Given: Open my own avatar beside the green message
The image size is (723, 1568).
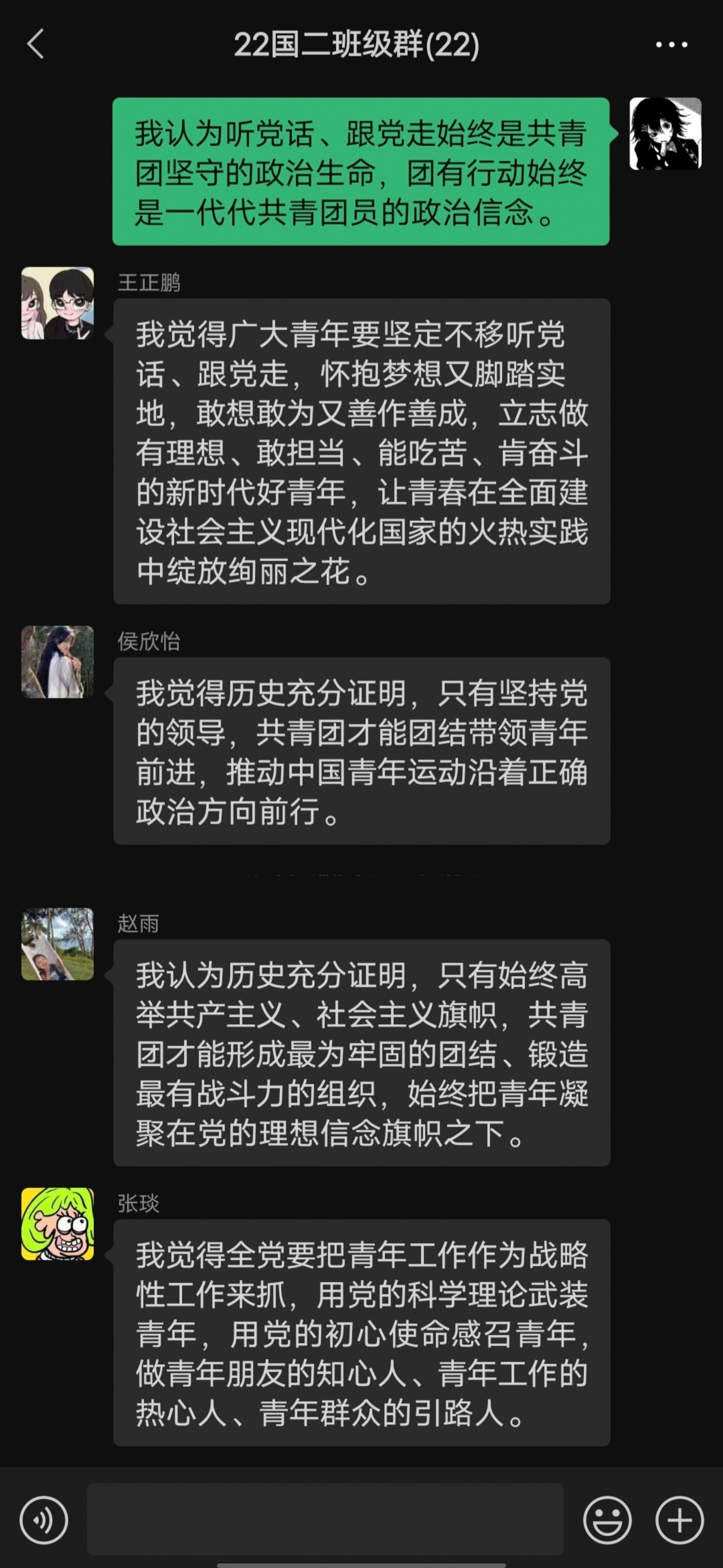Looking at the screenshot, I should [665, 134].
